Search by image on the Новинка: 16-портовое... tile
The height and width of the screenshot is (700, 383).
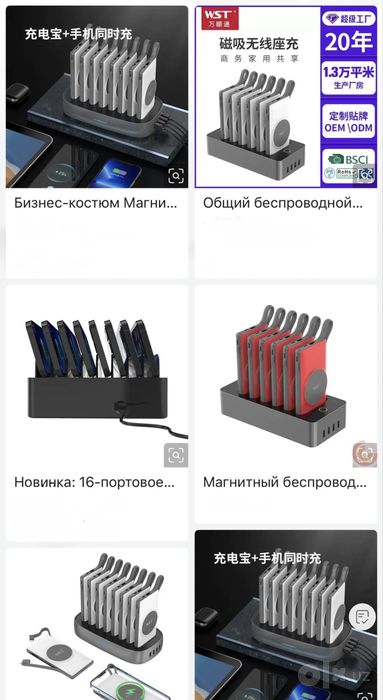176,455
